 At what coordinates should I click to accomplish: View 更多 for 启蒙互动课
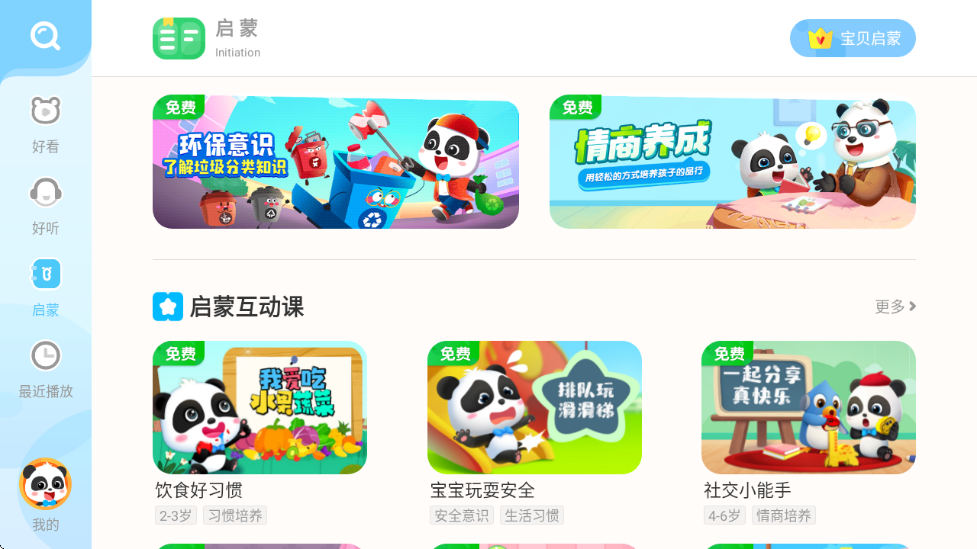click(895, 306)
